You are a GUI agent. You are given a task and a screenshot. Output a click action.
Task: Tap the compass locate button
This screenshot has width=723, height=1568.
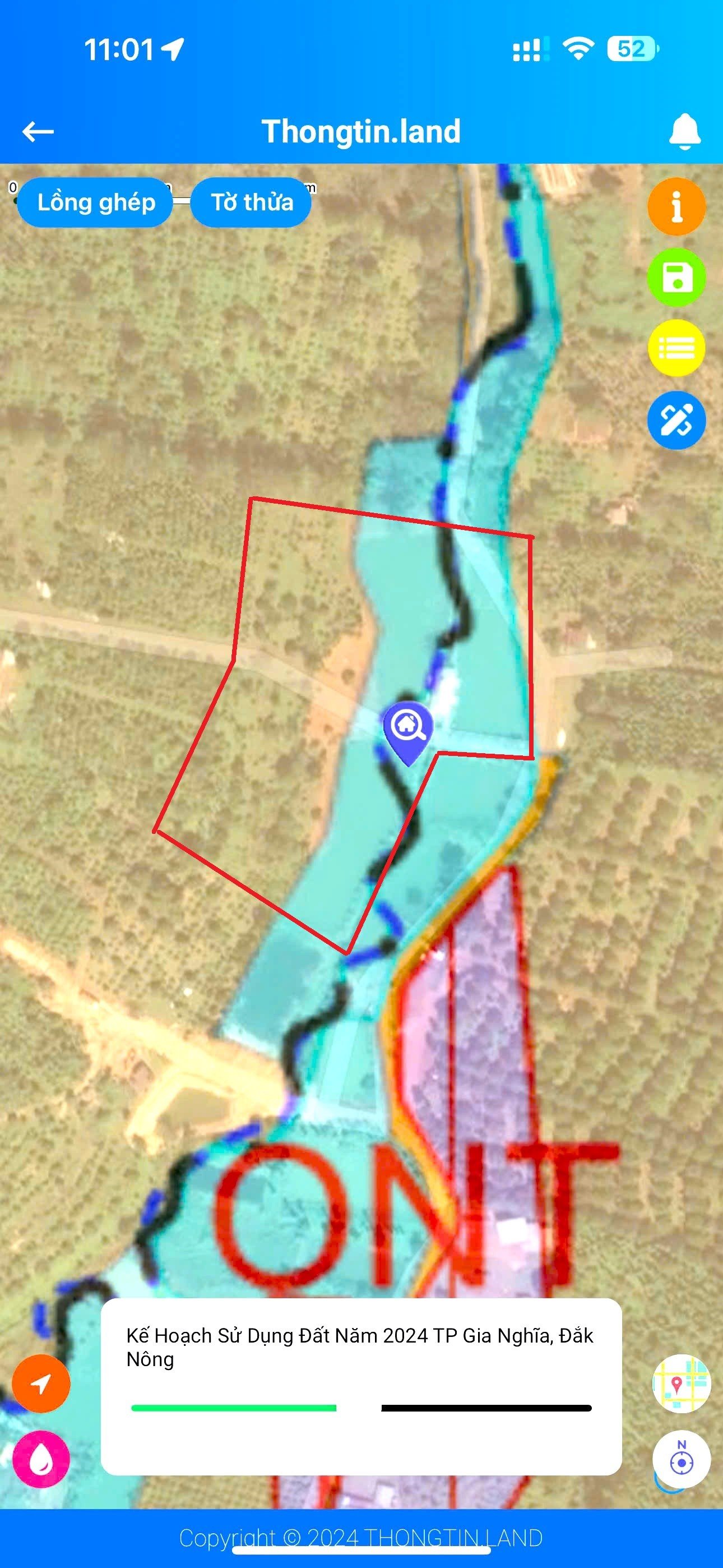(x=681, y=1459)
